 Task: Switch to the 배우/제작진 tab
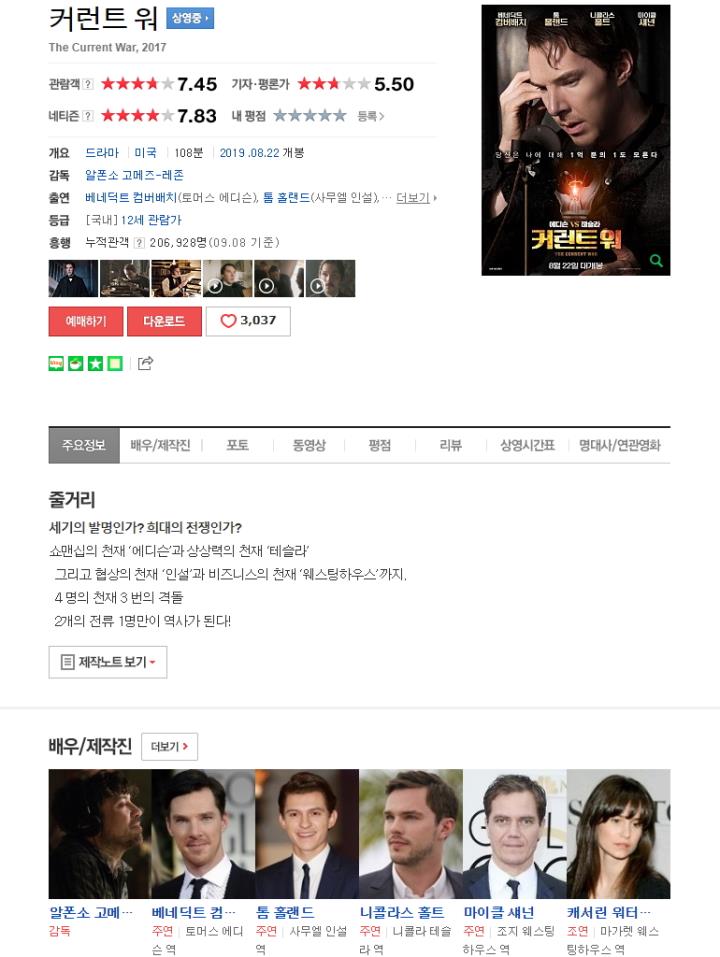(160, 445)
